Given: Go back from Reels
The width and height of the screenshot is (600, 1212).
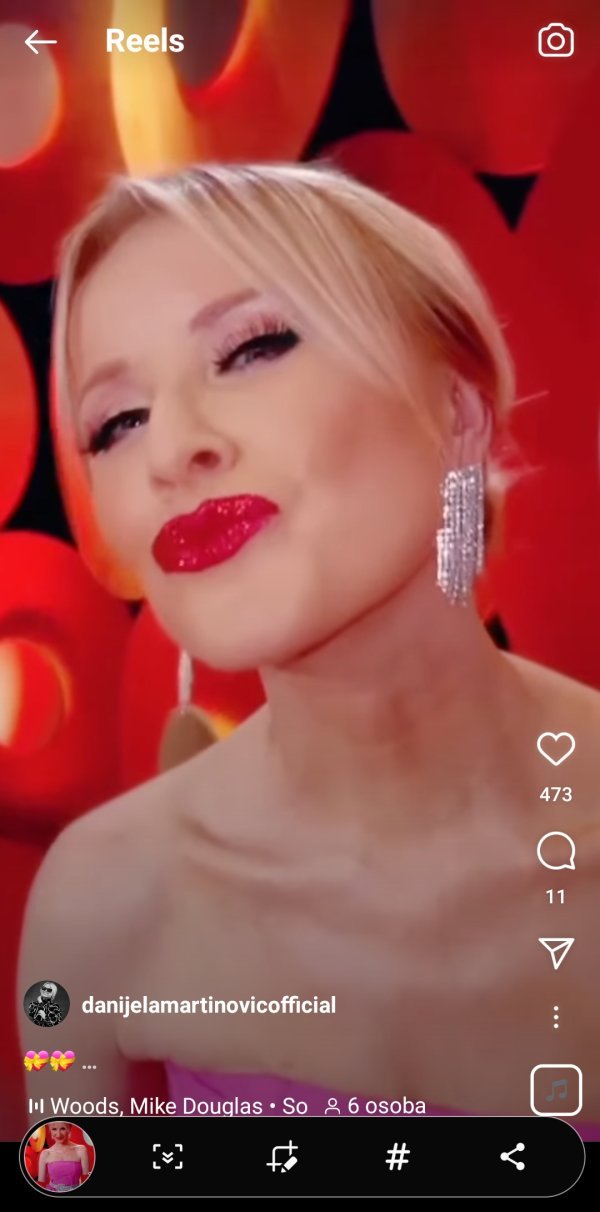Looking at the screenshot, I should click(40, 42).
